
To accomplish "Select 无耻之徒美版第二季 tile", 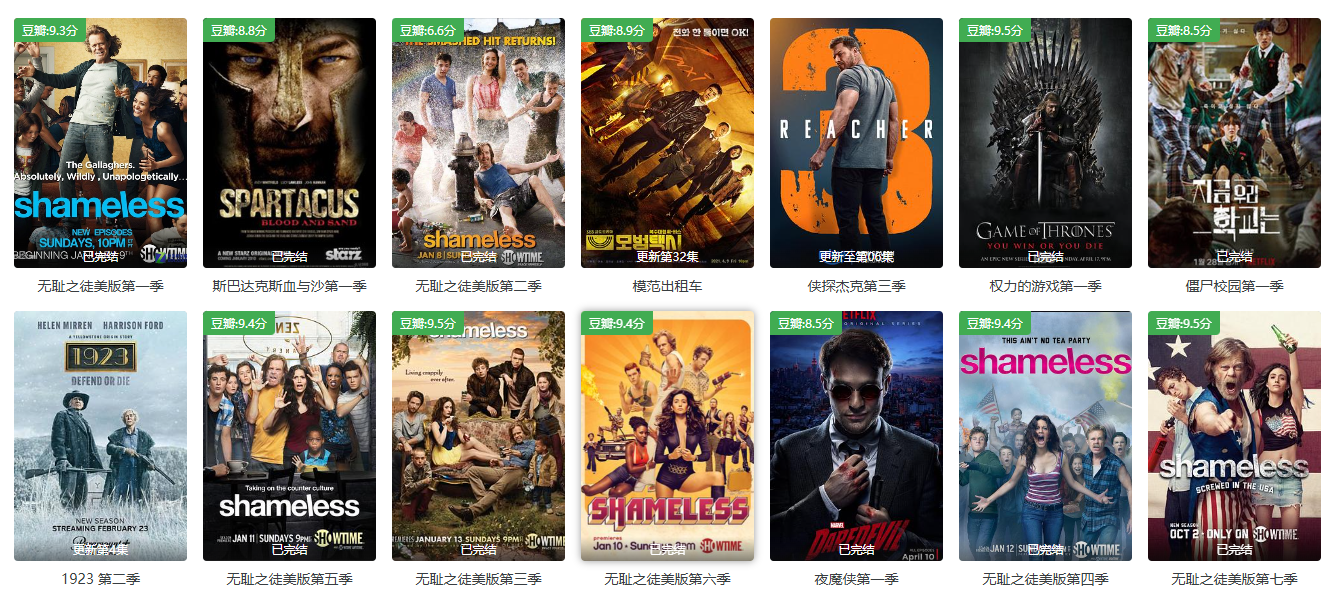I will click(x=478, y=143).
